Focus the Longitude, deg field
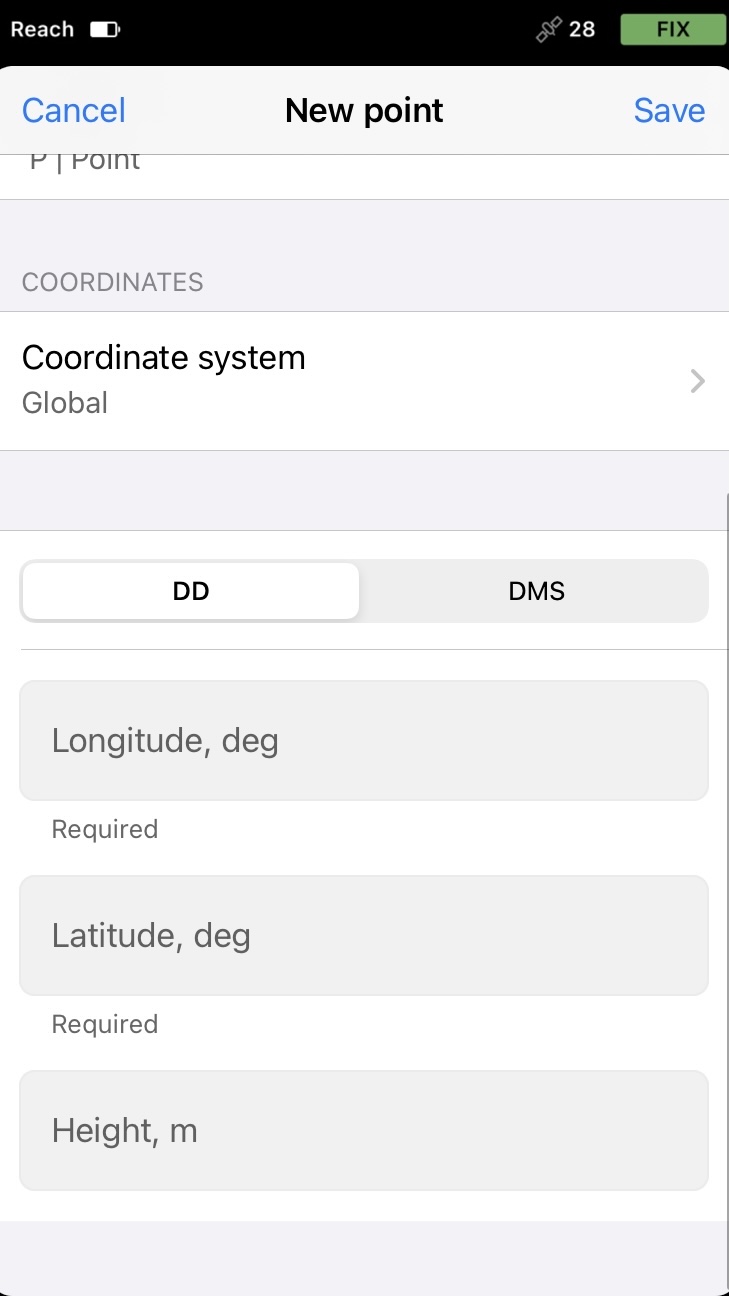 point(364,741)
